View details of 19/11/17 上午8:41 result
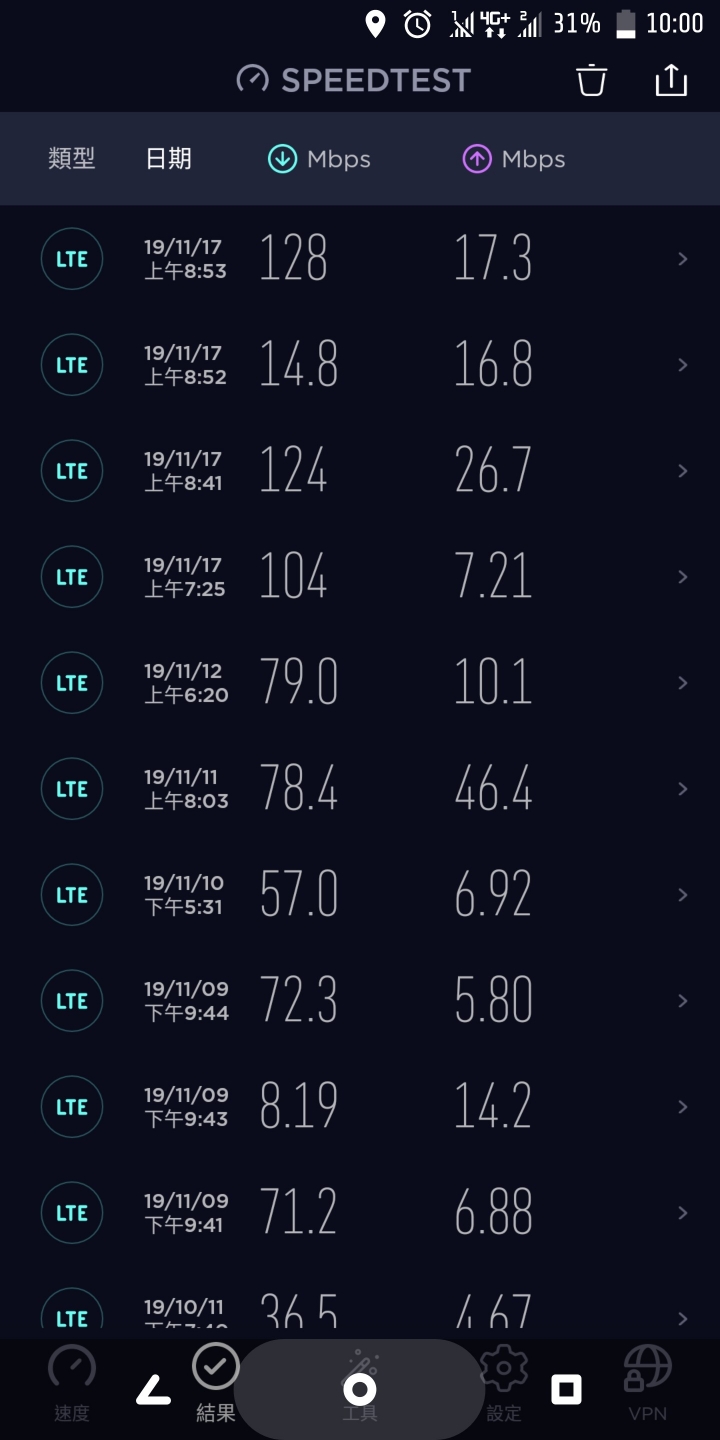The image size is (720, 1440). tap(360, 471)
